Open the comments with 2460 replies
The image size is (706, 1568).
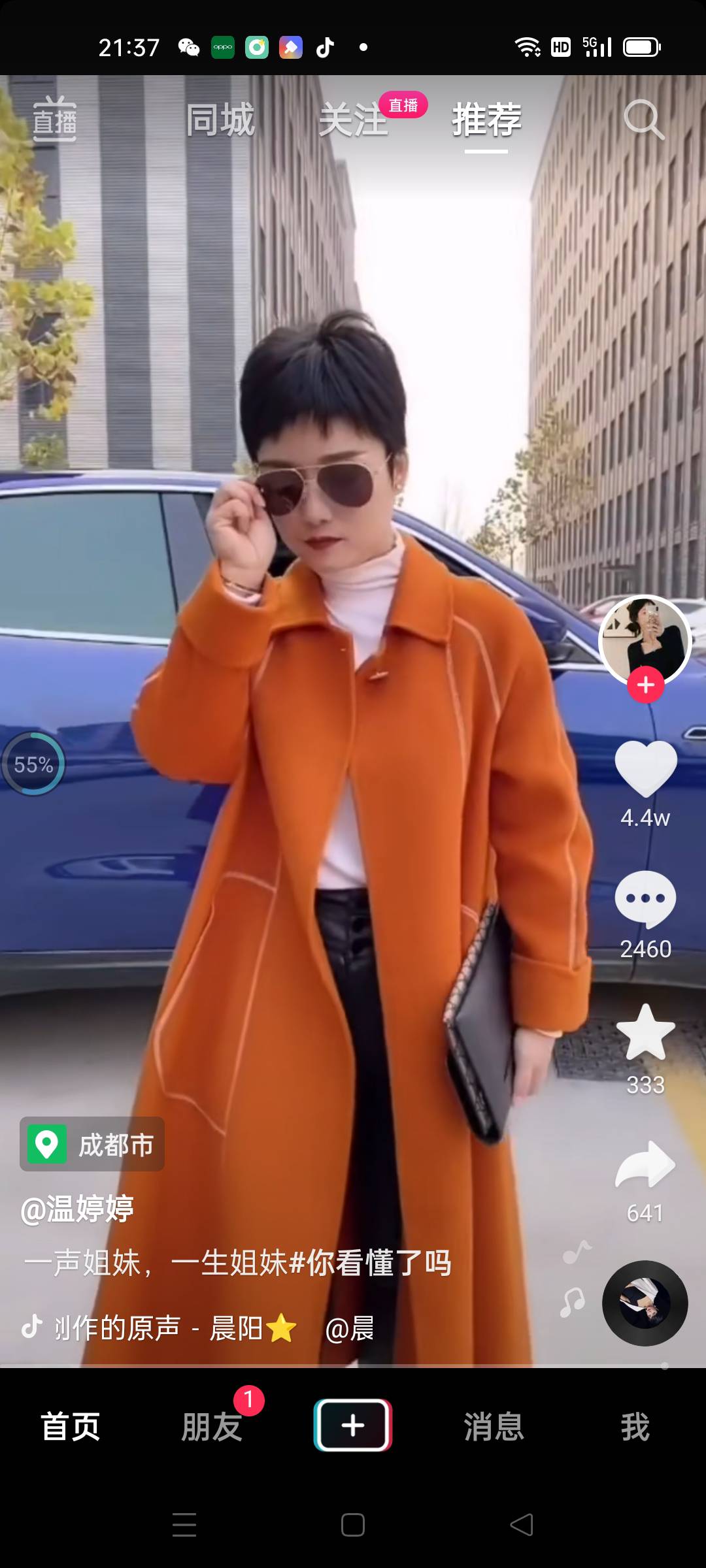(646, 900)
